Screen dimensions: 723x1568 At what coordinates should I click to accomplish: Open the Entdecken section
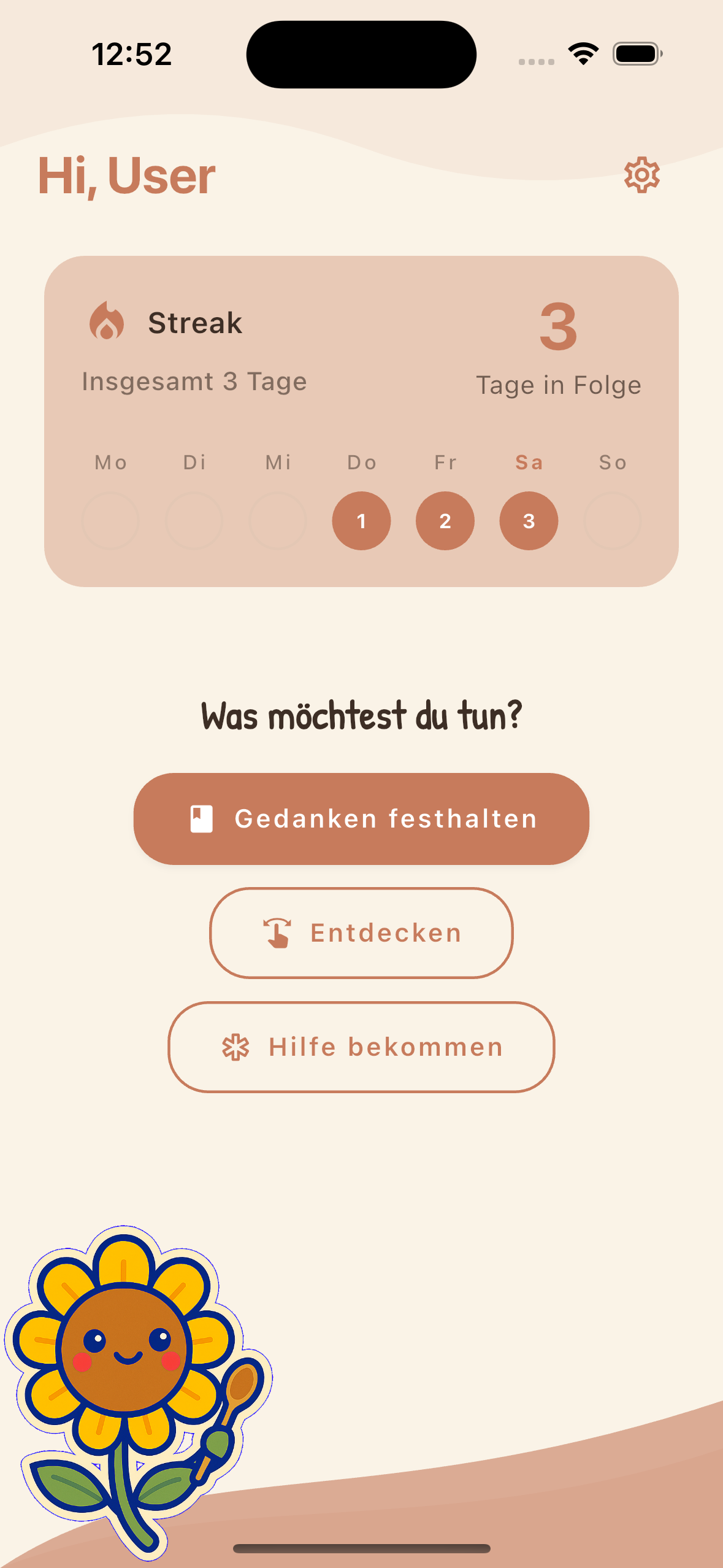pos(361,932)
